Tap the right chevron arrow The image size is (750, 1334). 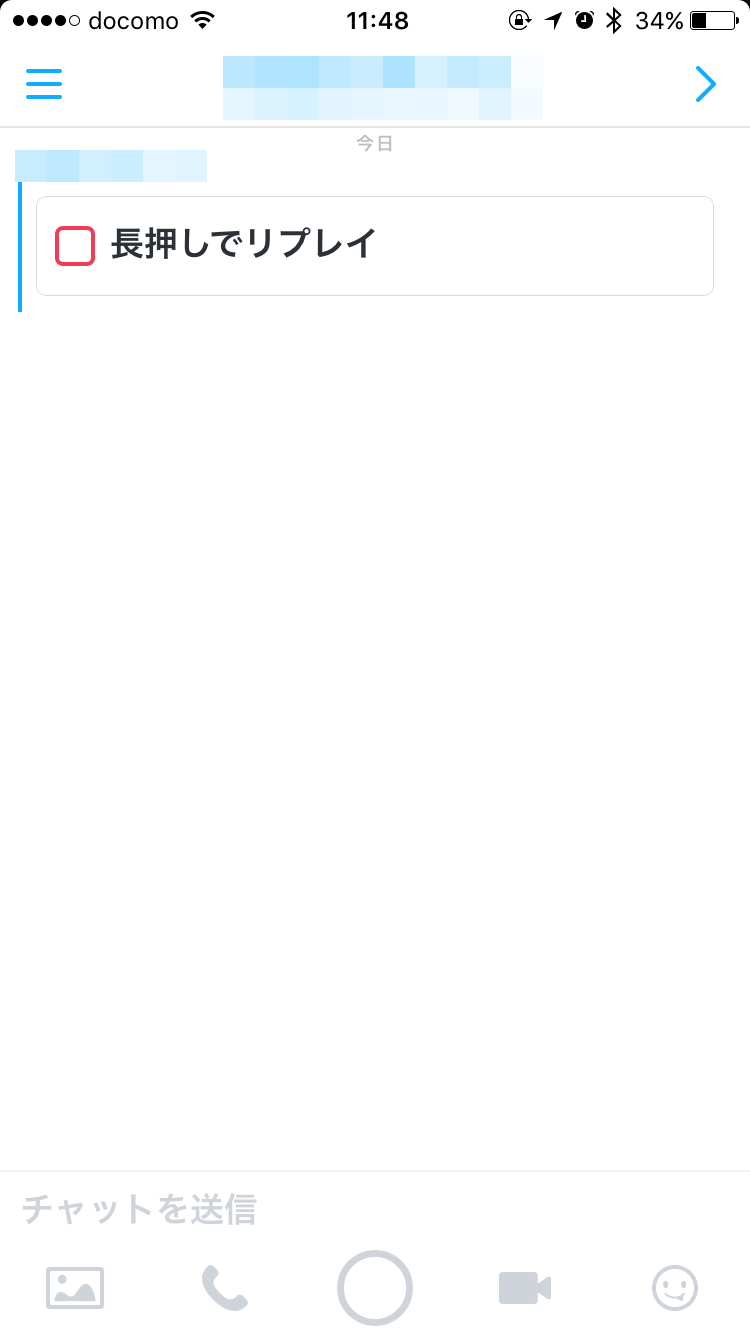[705, 85]
